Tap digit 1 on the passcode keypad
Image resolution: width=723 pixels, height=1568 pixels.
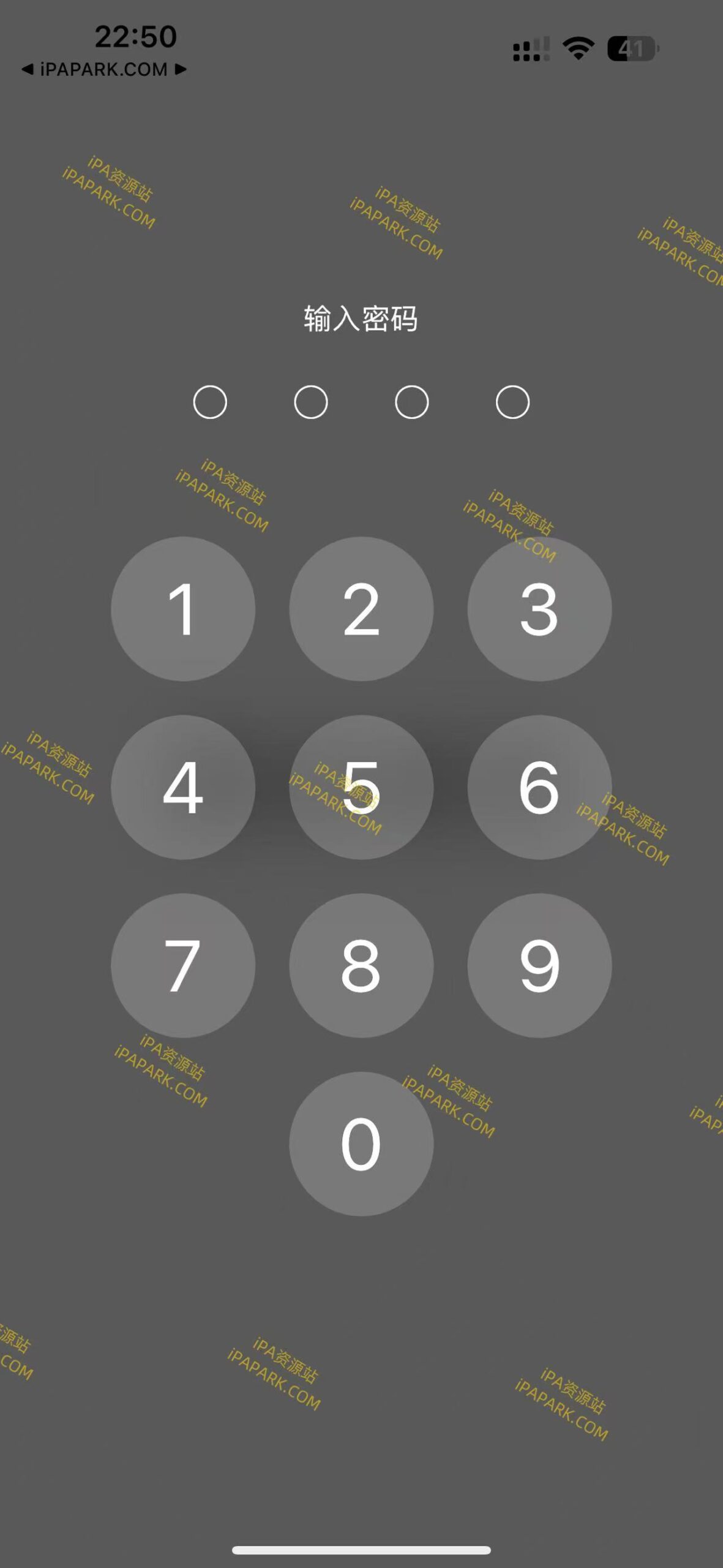(x=183, y=609)
